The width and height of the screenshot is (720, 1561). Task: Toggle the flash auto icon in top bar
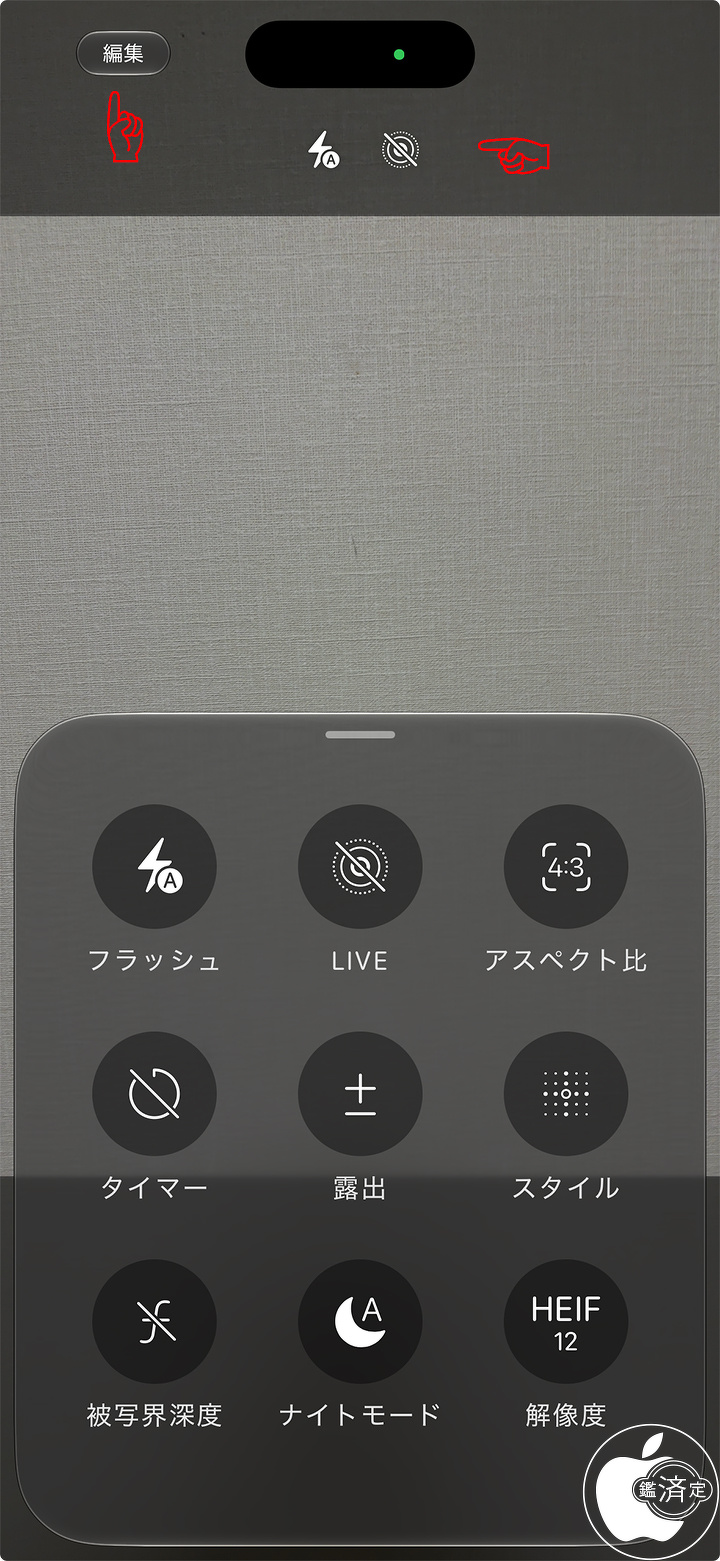(323, 151)
